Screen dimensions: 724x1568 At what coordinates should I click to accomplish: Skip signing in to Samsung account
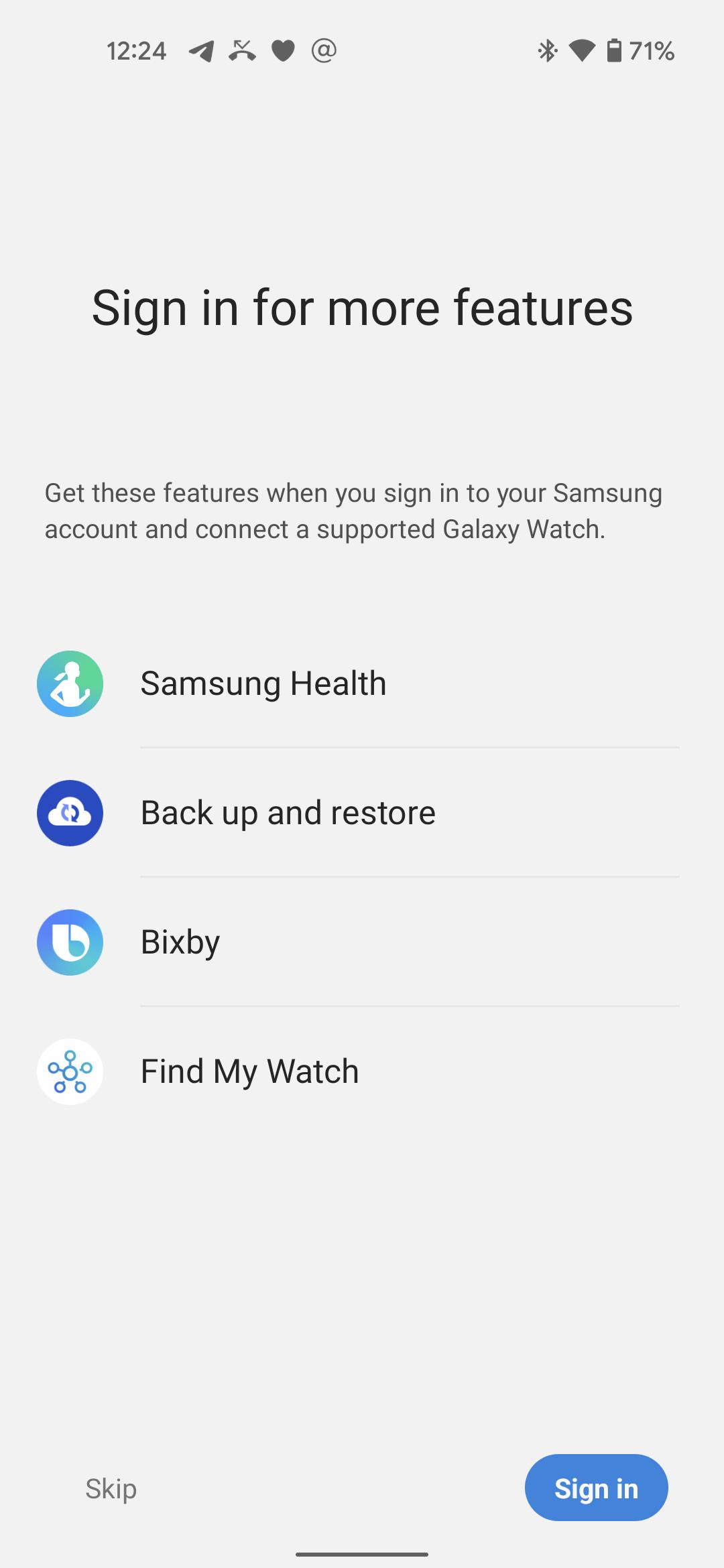(x=111, y=1488)
